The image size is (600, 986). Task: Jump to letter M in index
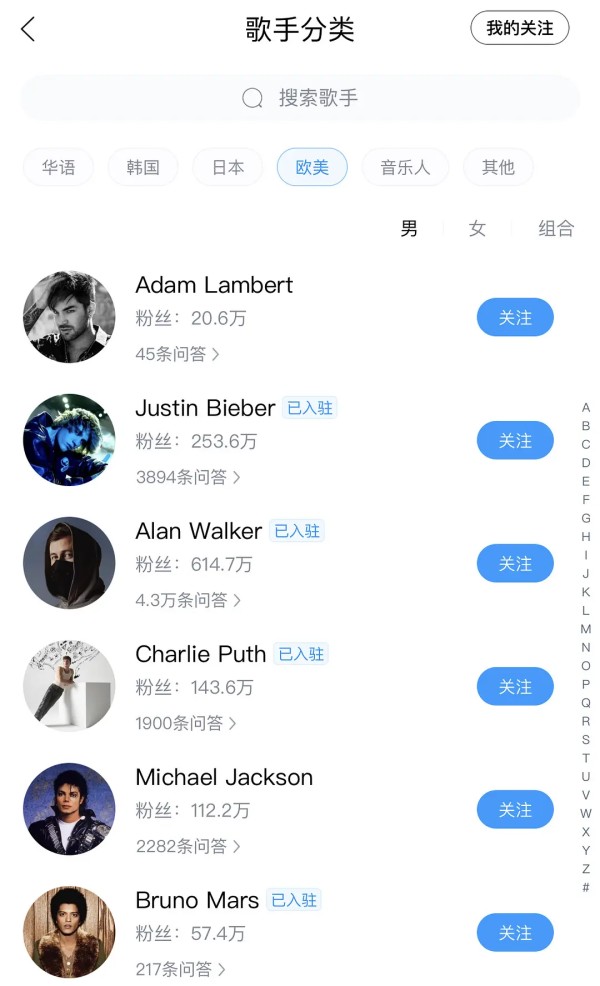click(586, 629)
